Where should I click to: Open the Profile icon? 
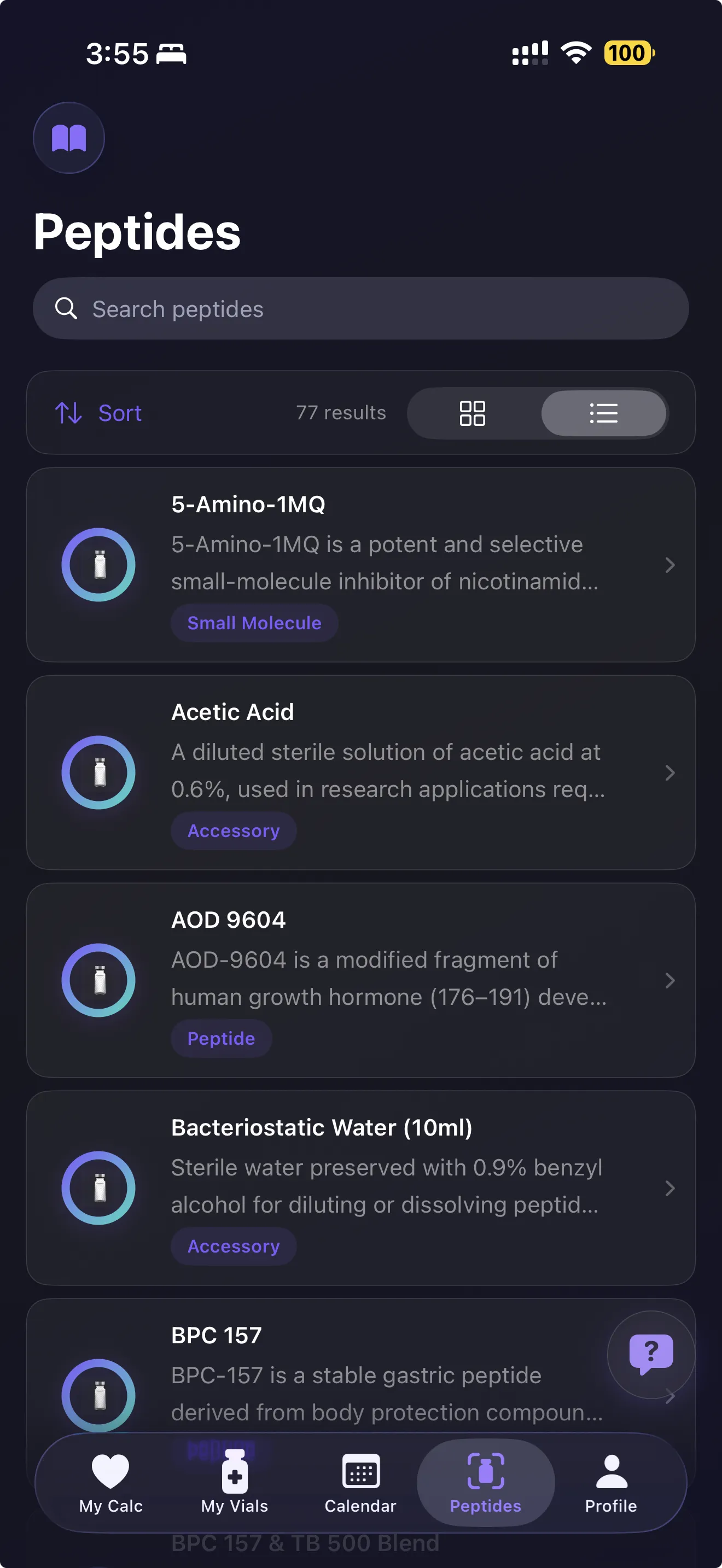pos(610,1470)
